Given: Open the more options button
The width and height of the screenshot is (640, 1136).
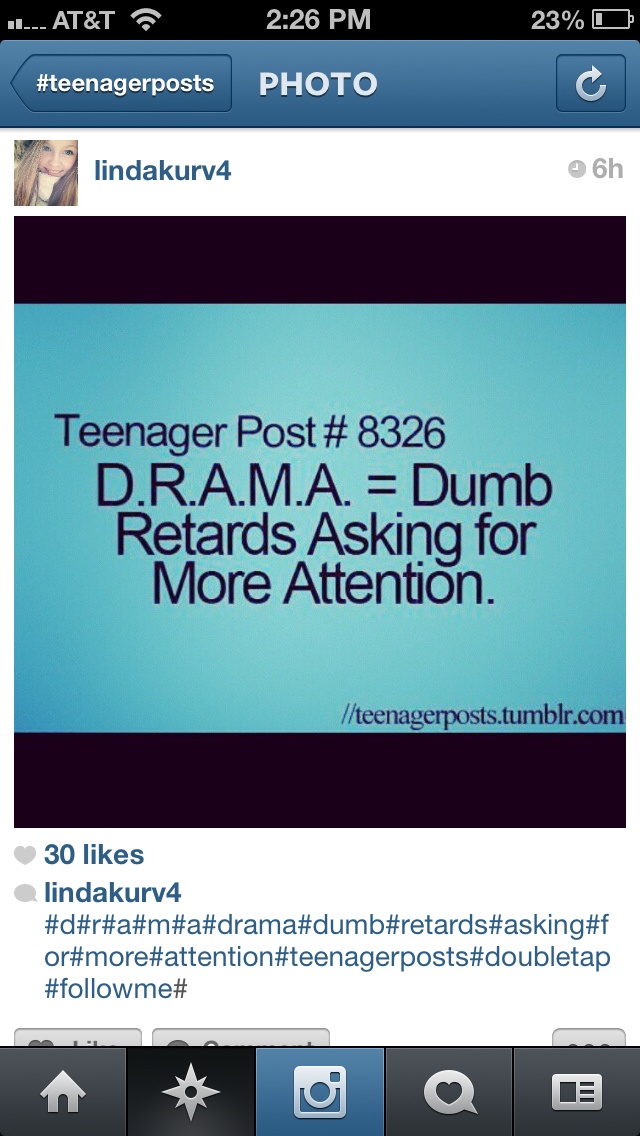Looking at the screenshot, I should [589, 1039].
